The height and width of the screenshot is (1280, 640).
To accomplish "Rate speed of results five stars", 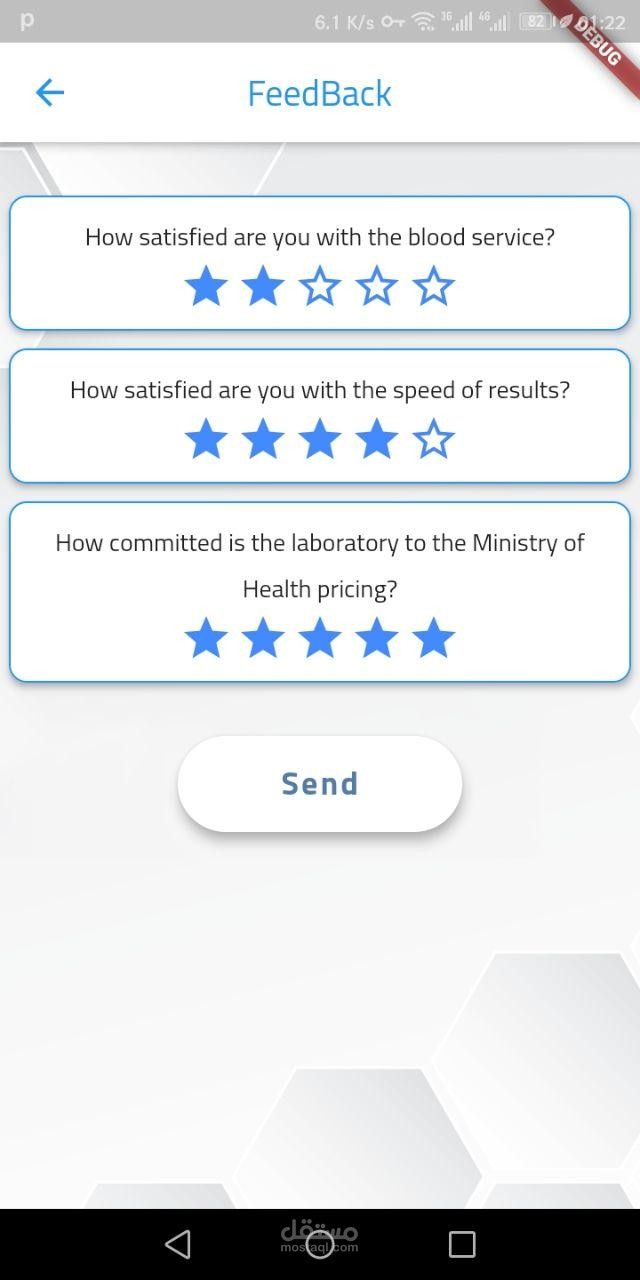I will 434,439.
